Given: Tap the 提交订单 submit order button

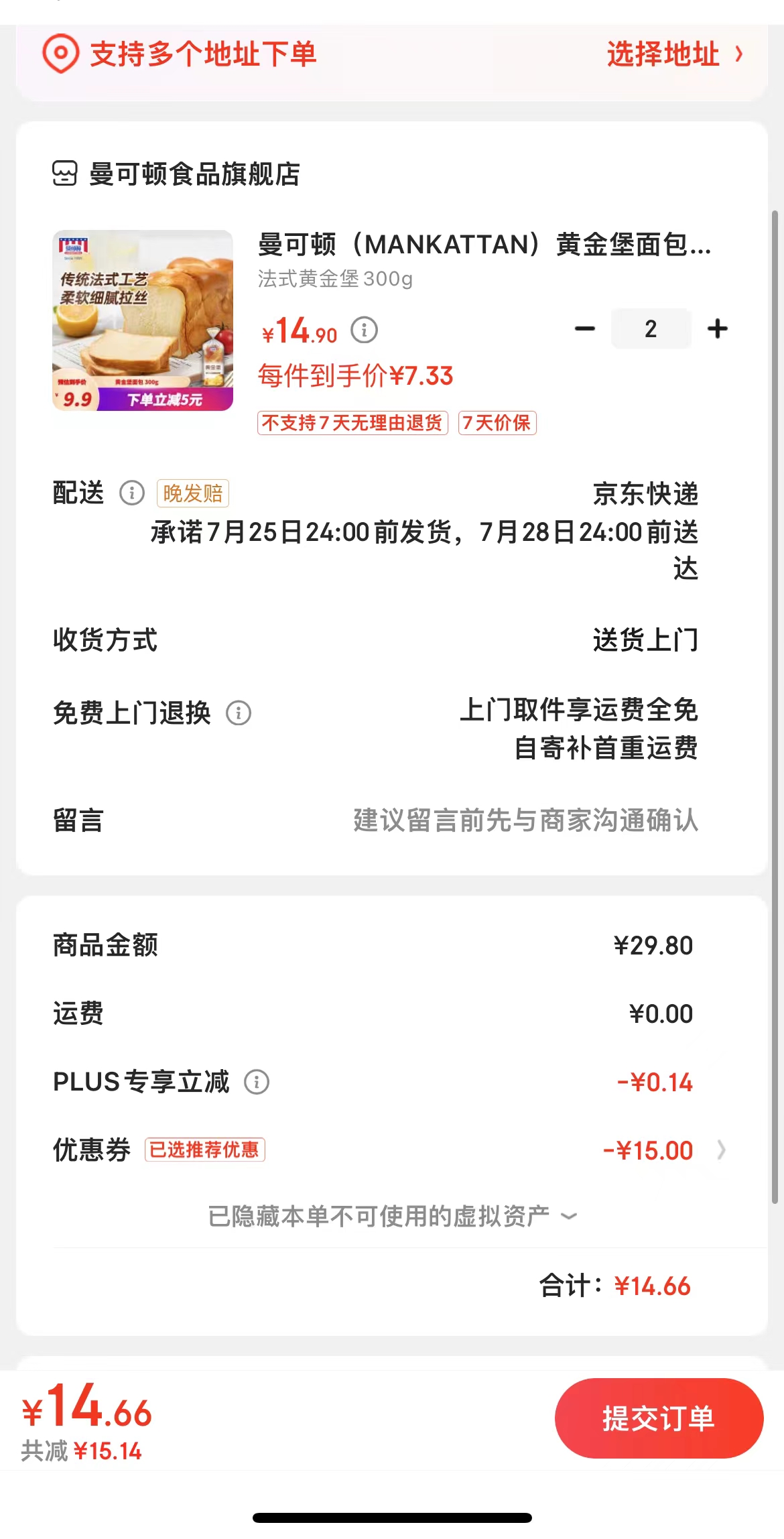Looking at the screenshot, I should pos(658,1418).
